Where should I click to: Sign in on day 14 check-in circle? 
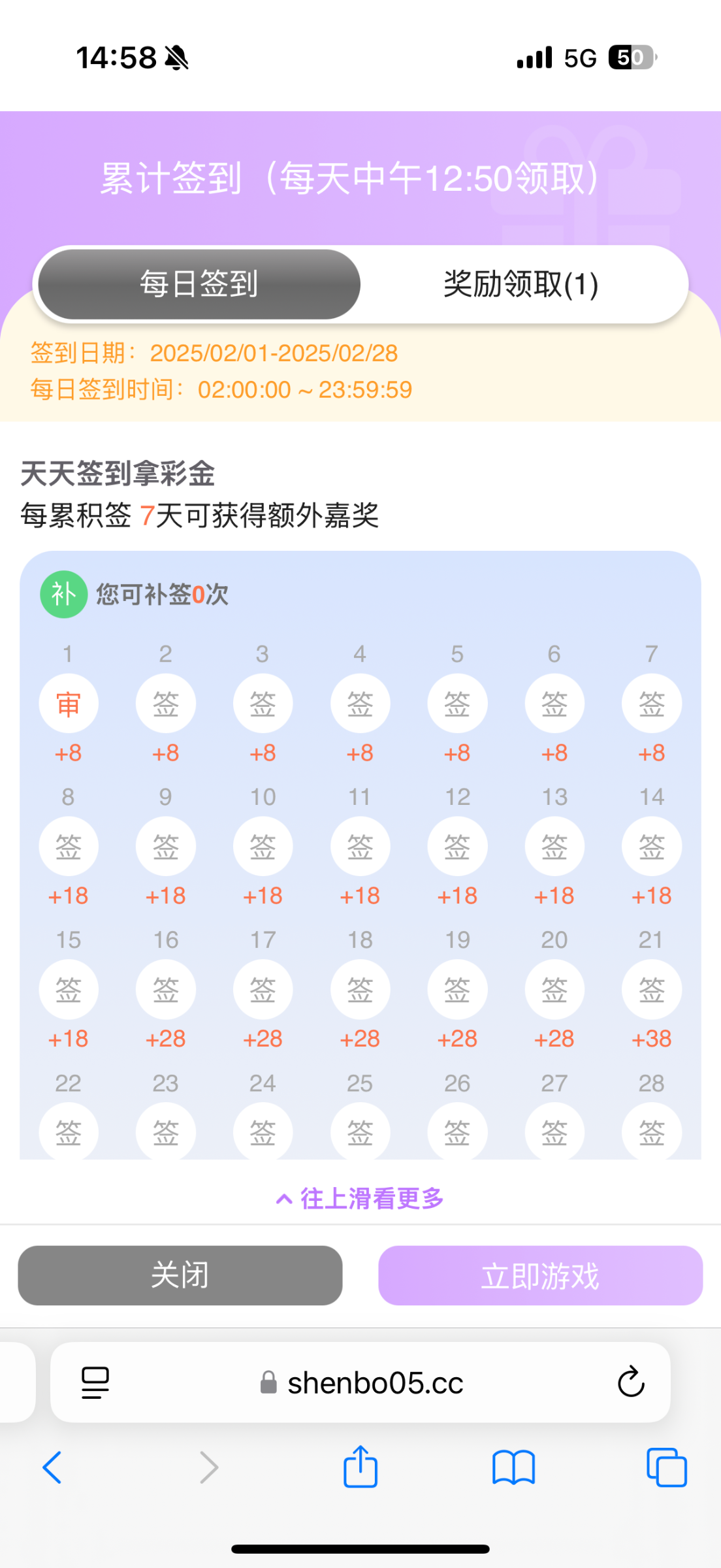(651, 846)
